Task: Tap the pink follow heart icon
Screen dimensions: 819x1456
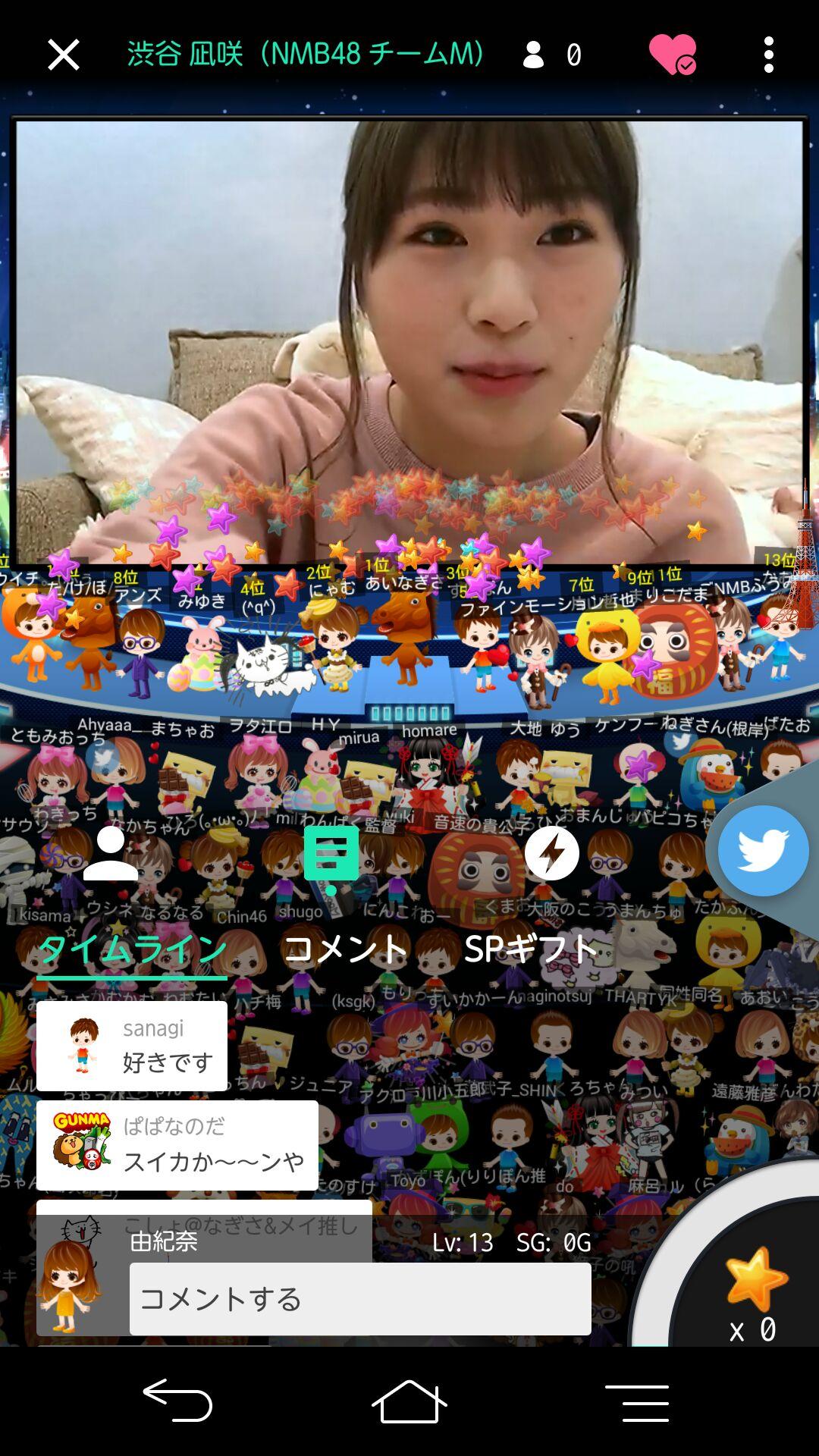Action: (x=672, y=55)
